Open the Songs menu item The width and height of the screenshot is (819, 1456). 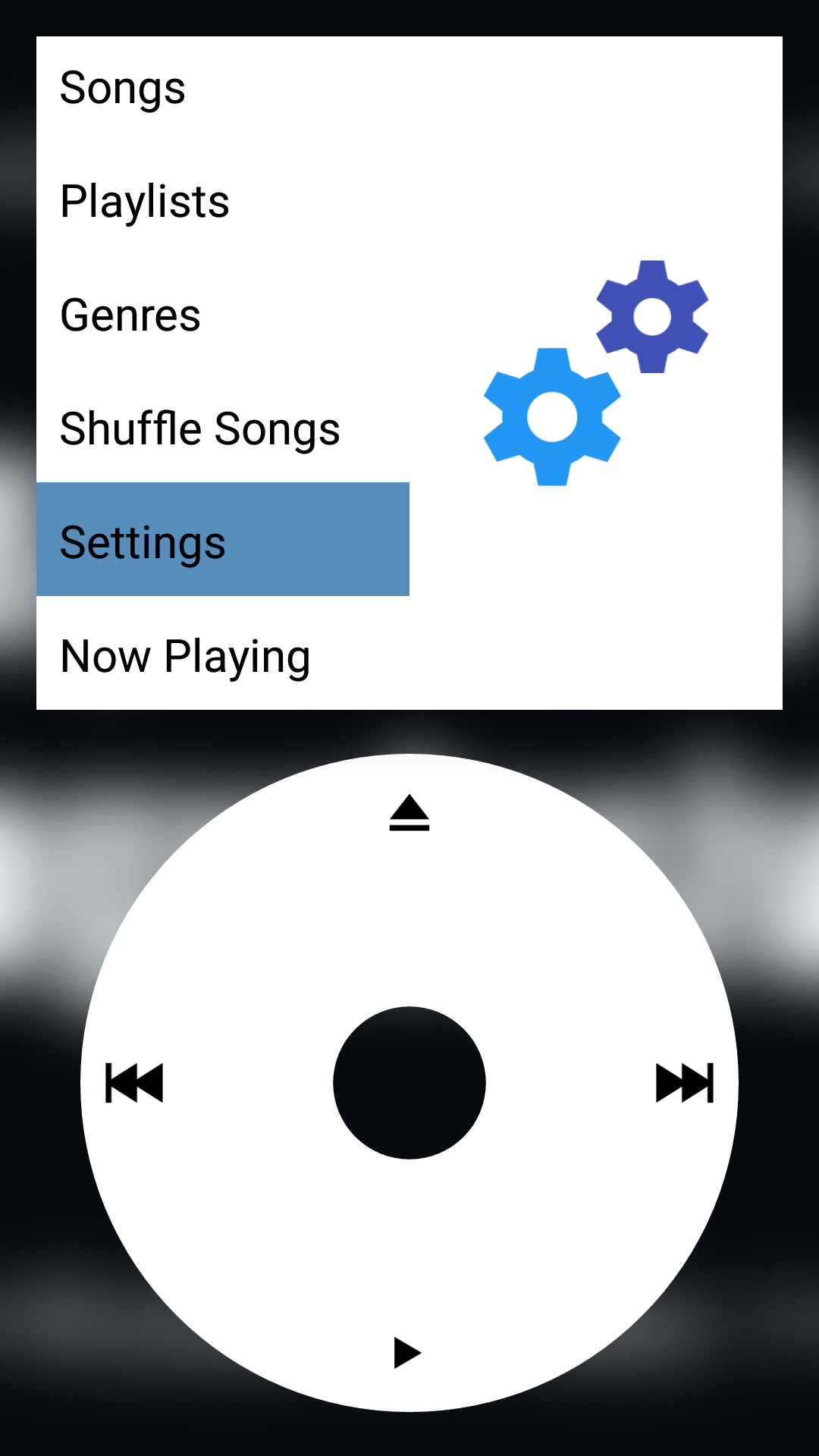[x=223, y=88]
